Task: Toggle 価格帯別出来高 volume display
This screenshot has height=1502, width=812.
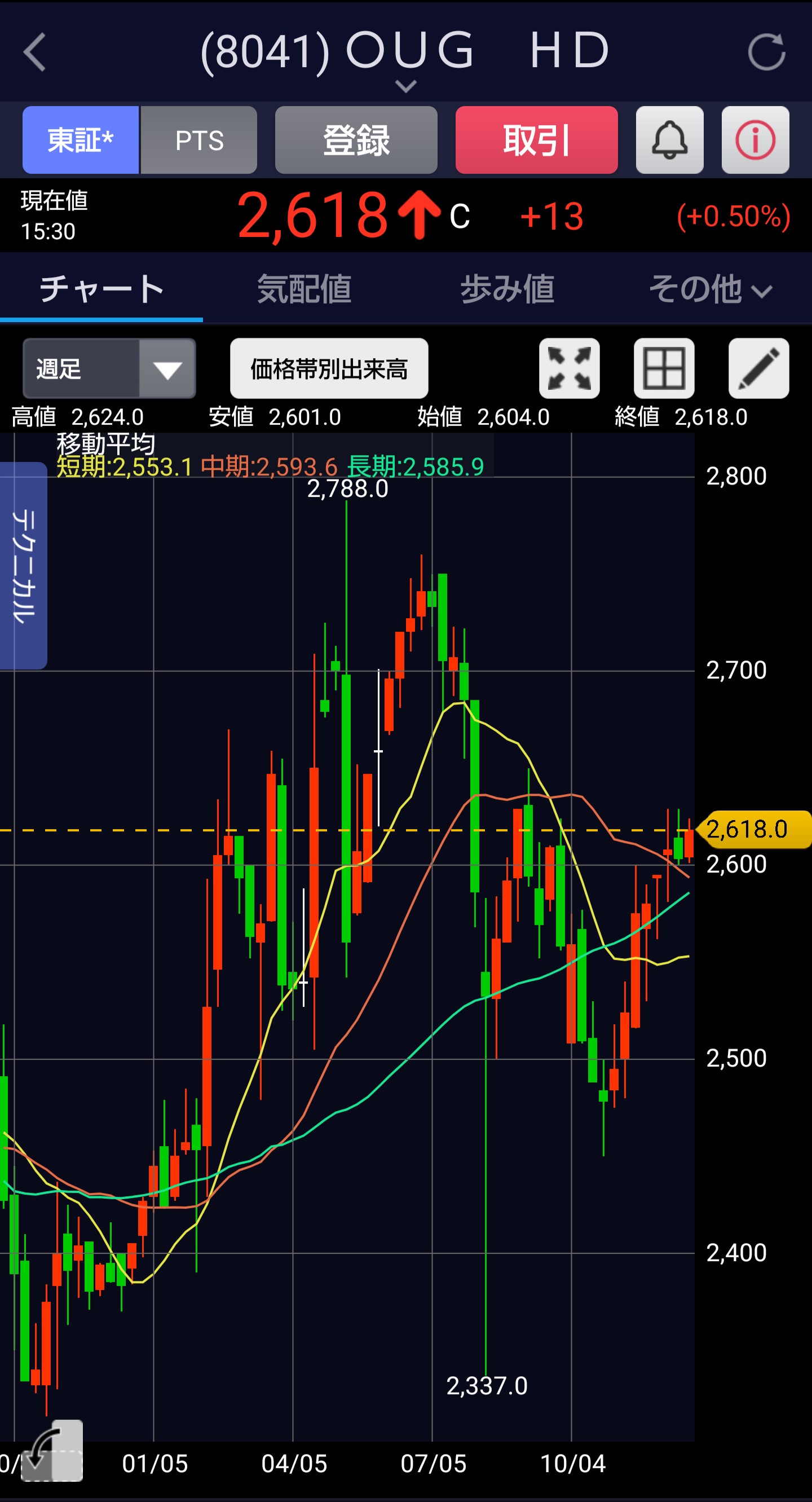Action: click(x=329, y=368)
